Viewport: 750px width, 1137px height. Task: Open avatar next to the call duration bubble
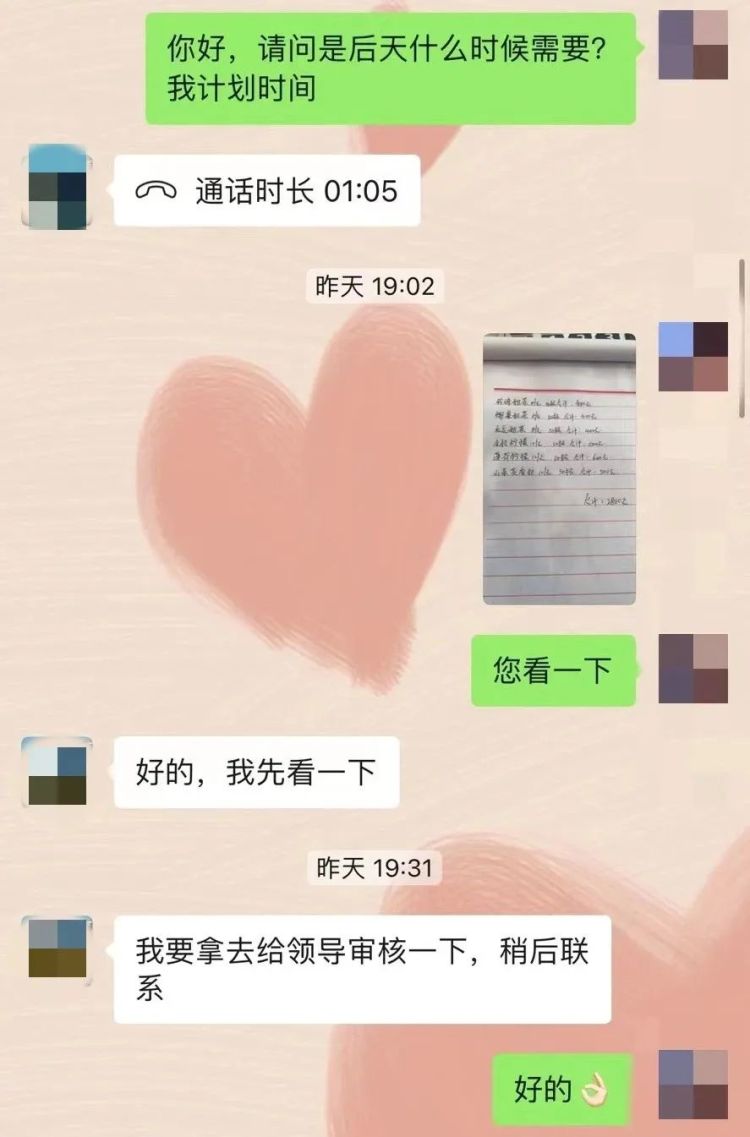pos(56,187)
